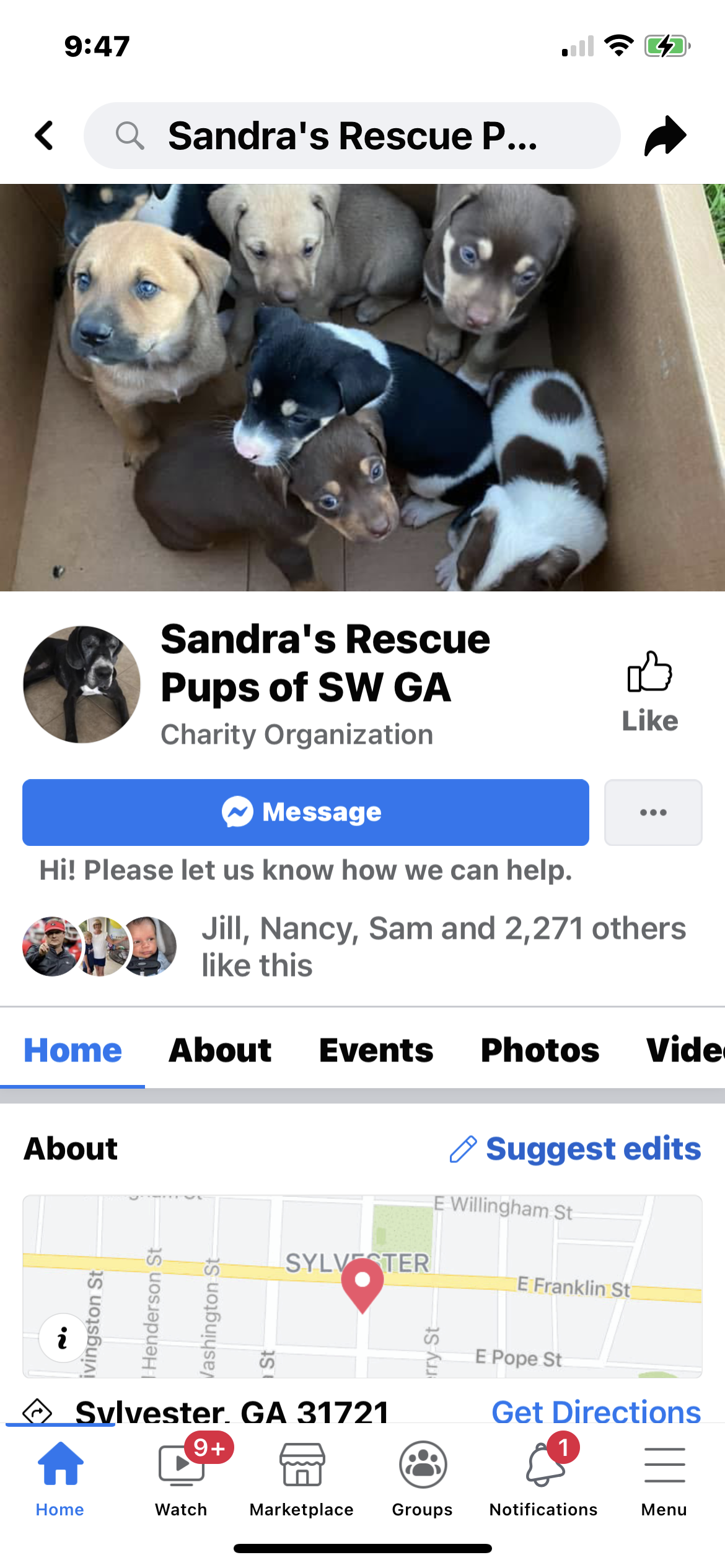
Task: Open the Menu in bottom navigation
Action: tap(664, 1477)
